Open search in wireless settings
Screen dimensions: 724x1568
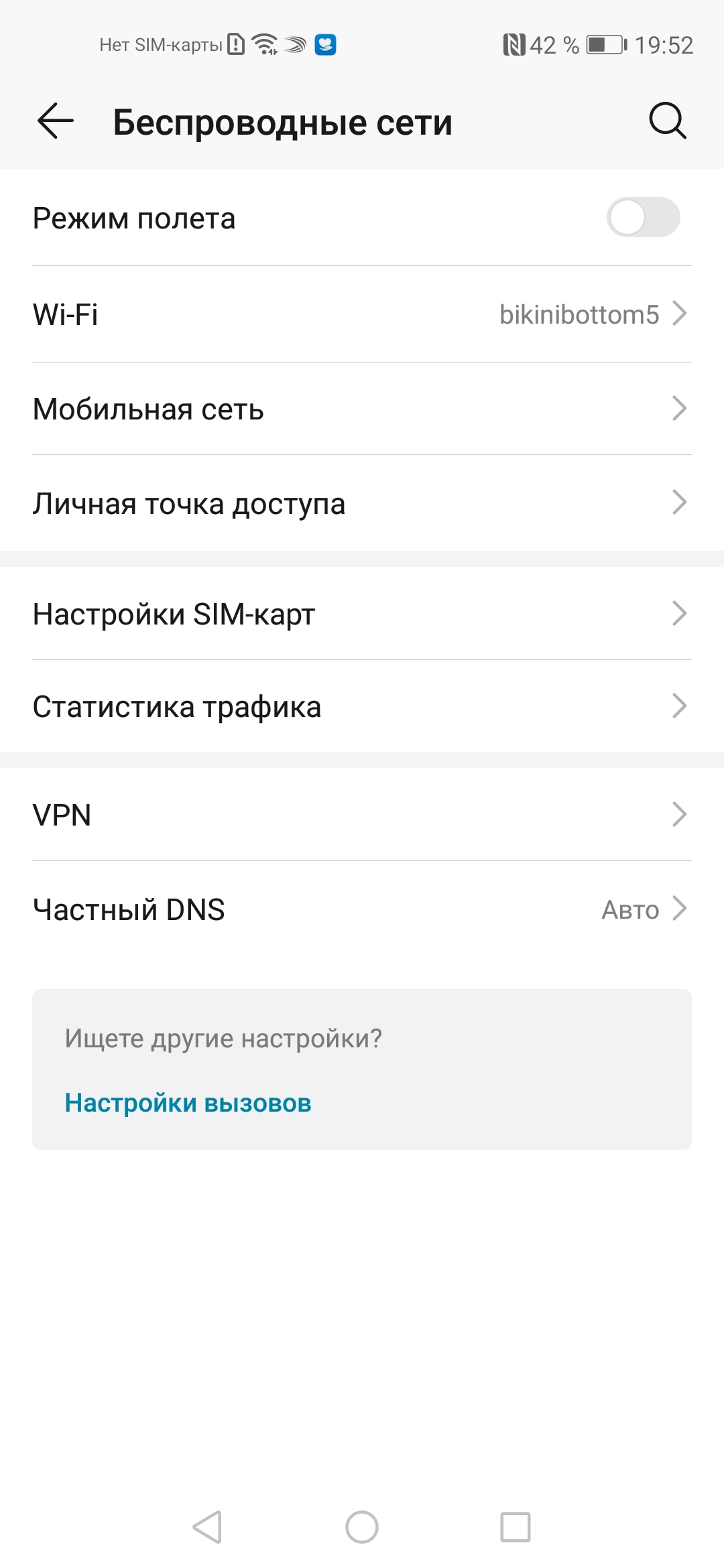tap(667, 121)
